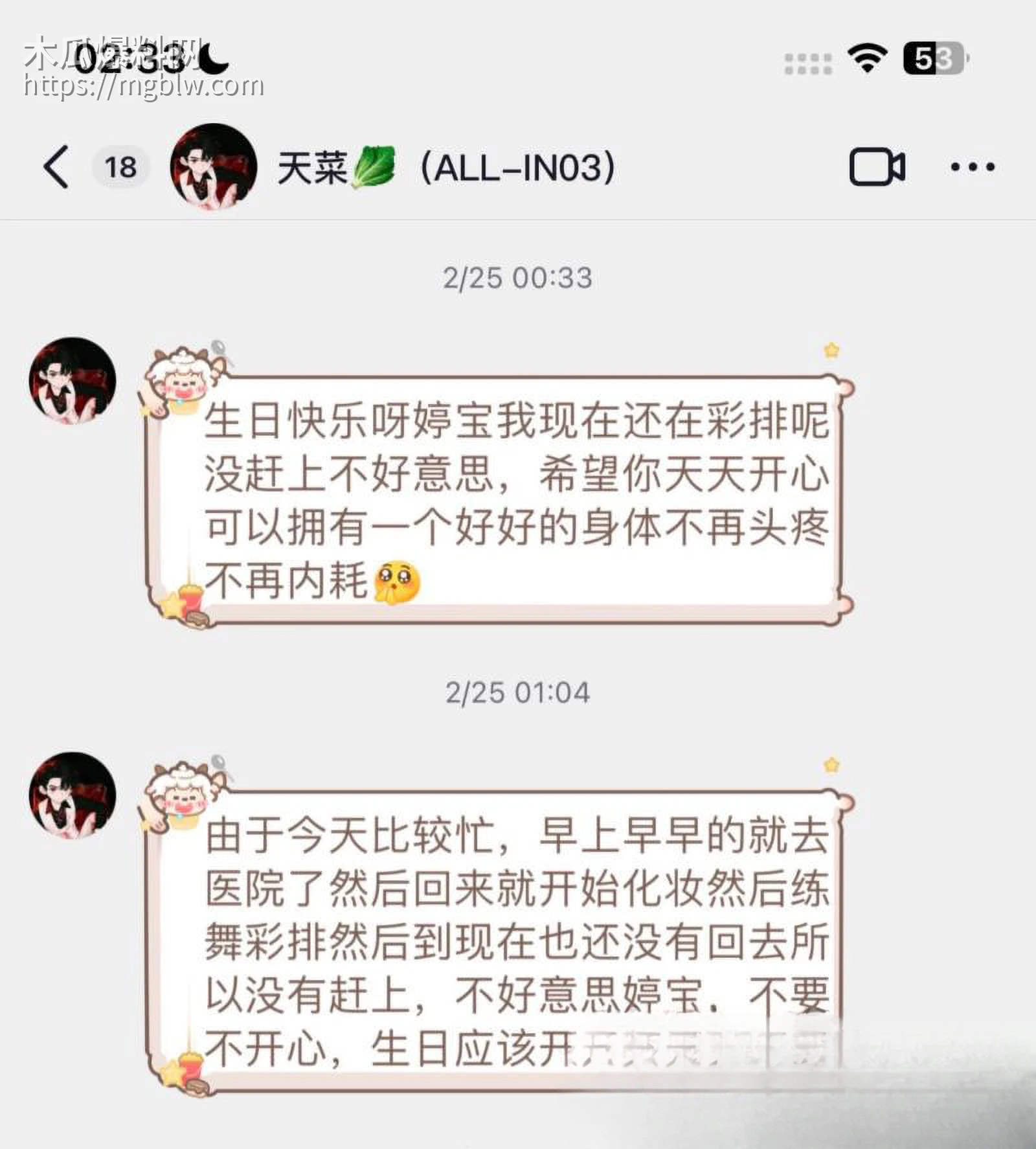Open the chat more-options (•••) menu
This screenshot has width=1036, height=1149.
click(x=972, y=166)
